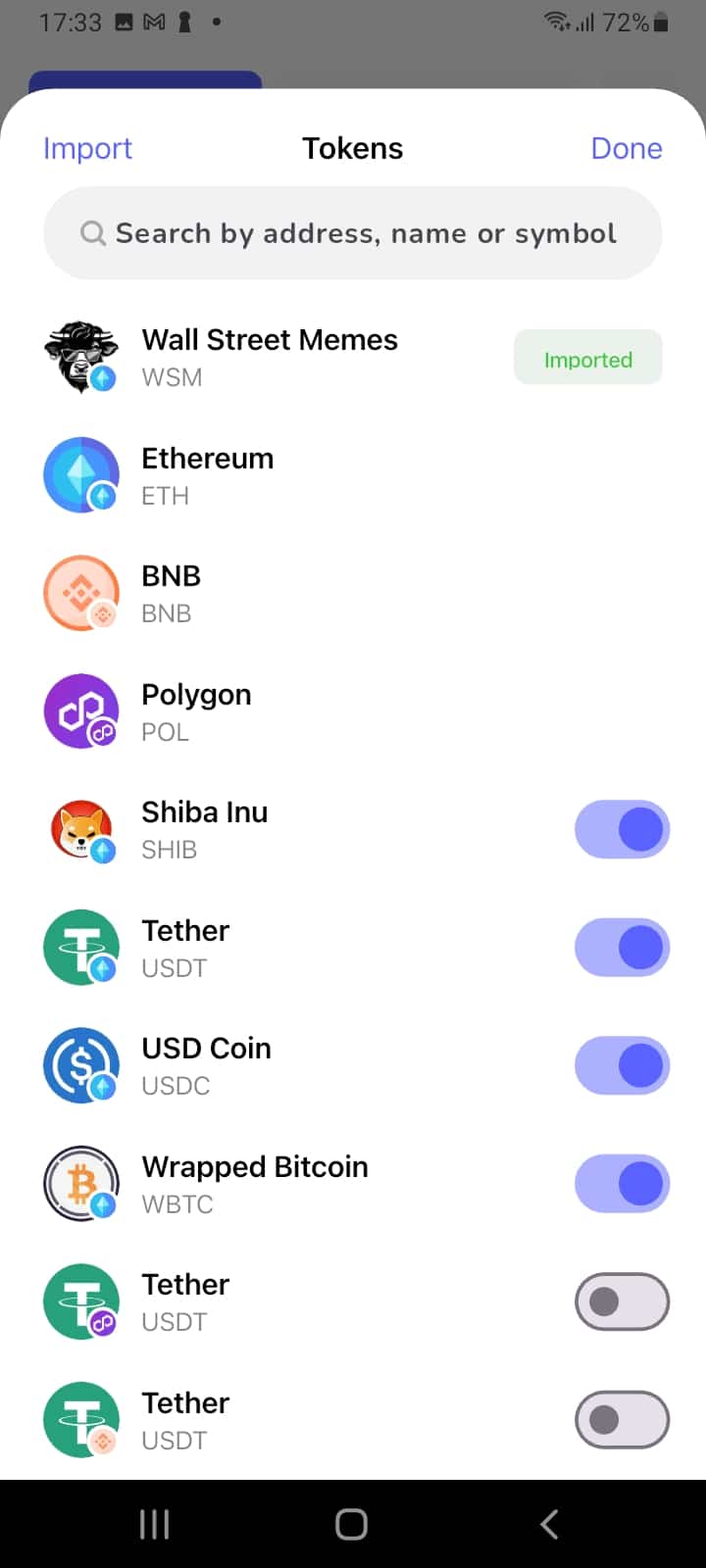Click the Shiba Inu token icon
This screenshot has width=706, height=1568.
pyautogui.click(x=81, y=829)
